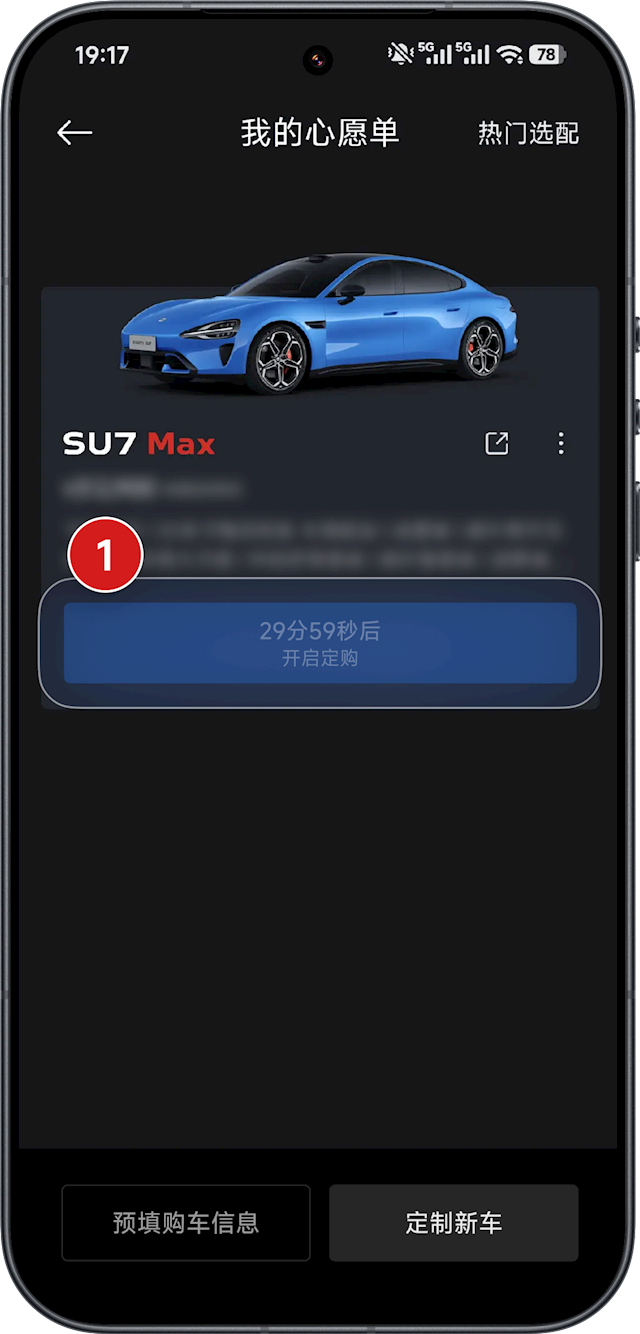Start 定制新车 to customize a new car
The width and height of the screenshot is (640, 1334).
coord(454,1222)
